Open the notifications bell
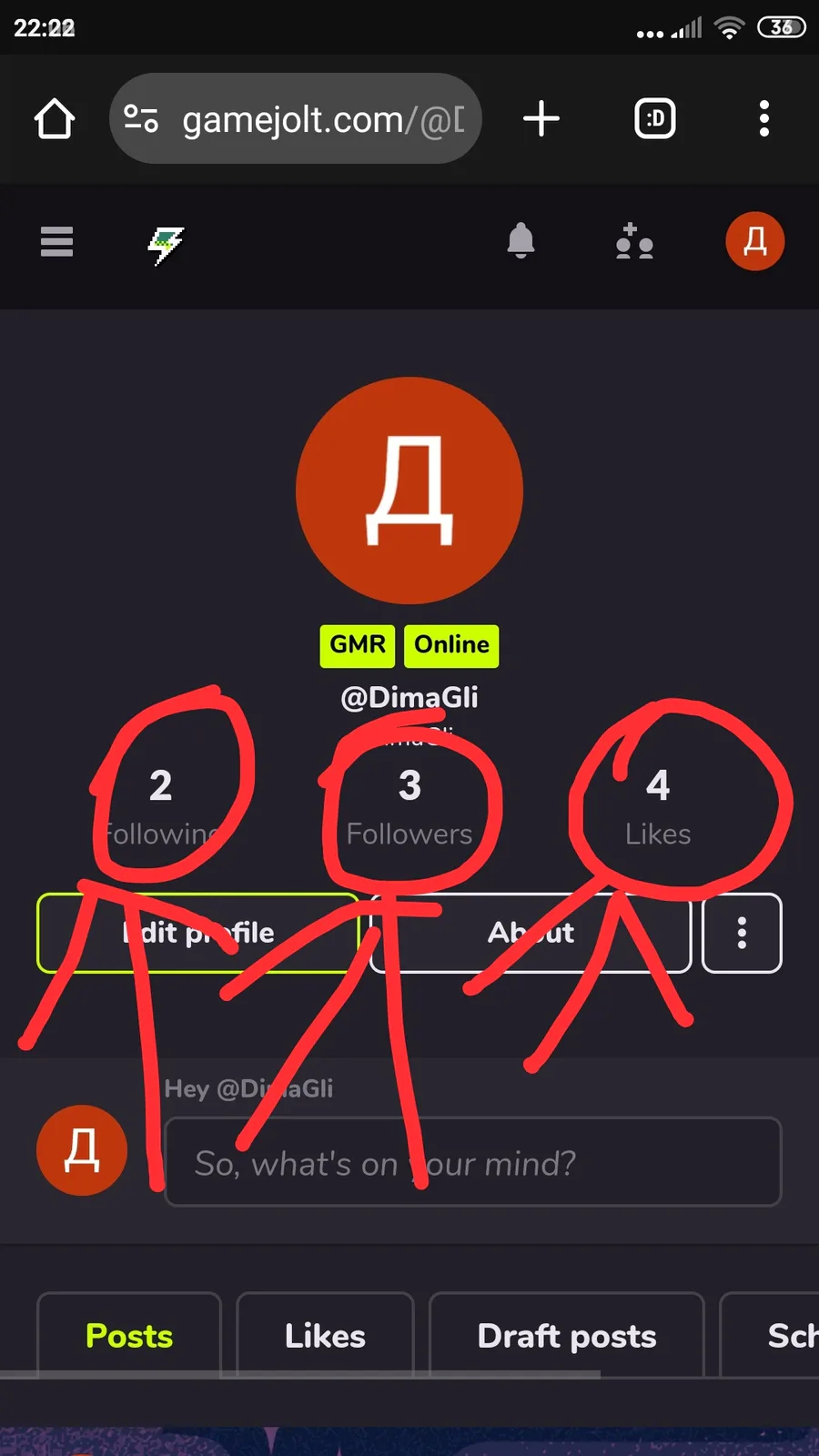819x1456 pixels. click(521, 241)
